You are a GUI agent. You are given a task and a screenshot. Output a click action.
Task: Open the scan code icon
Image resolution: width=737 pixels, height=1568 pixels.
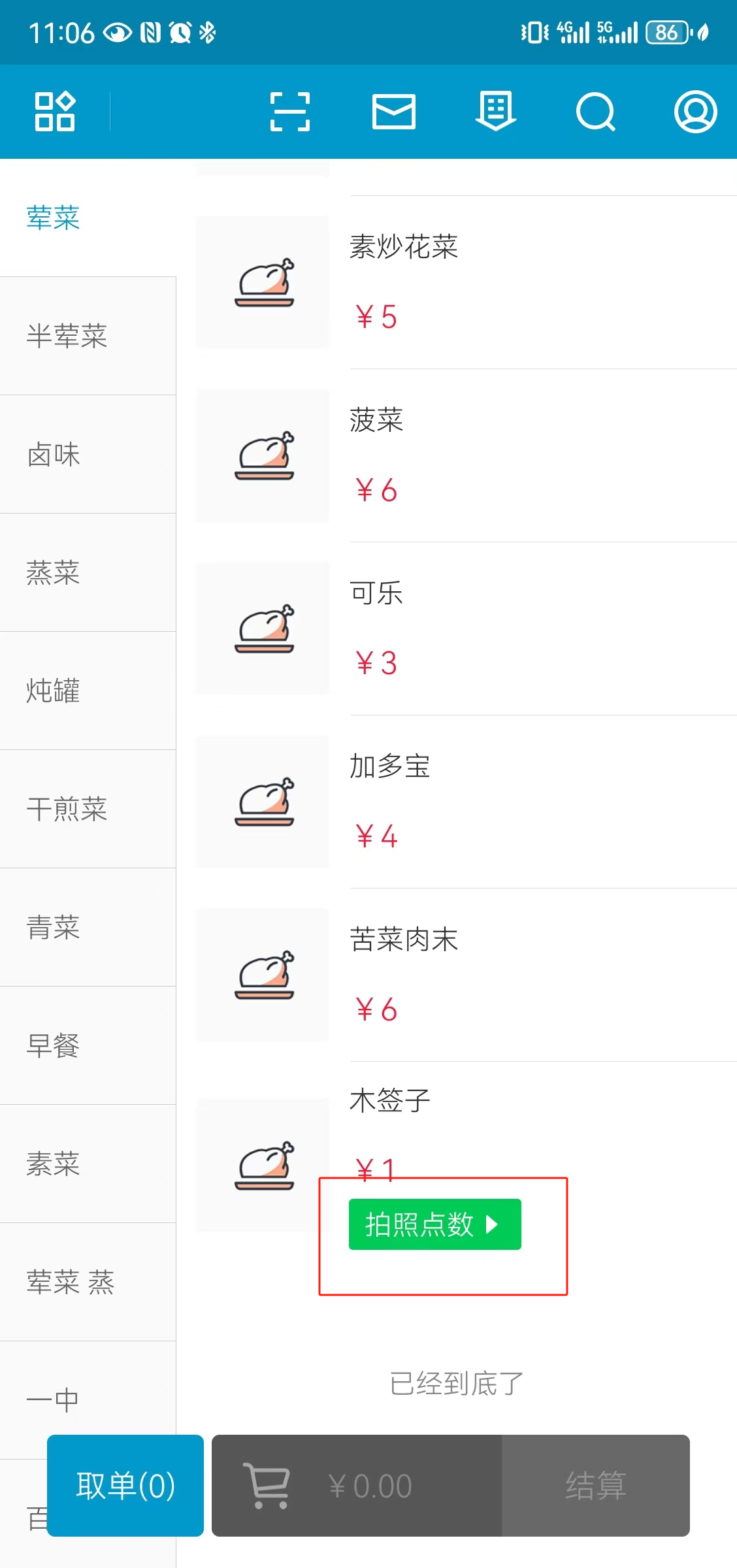point(290,112)
